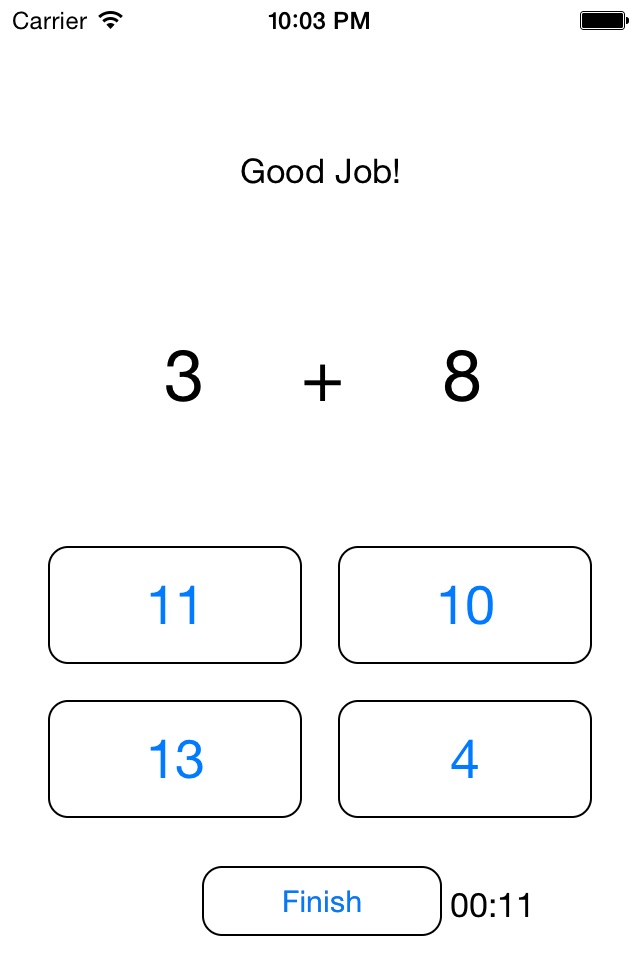Choose the answer 10
This screenshot has height=960, width=640.
tap(465, 605)
